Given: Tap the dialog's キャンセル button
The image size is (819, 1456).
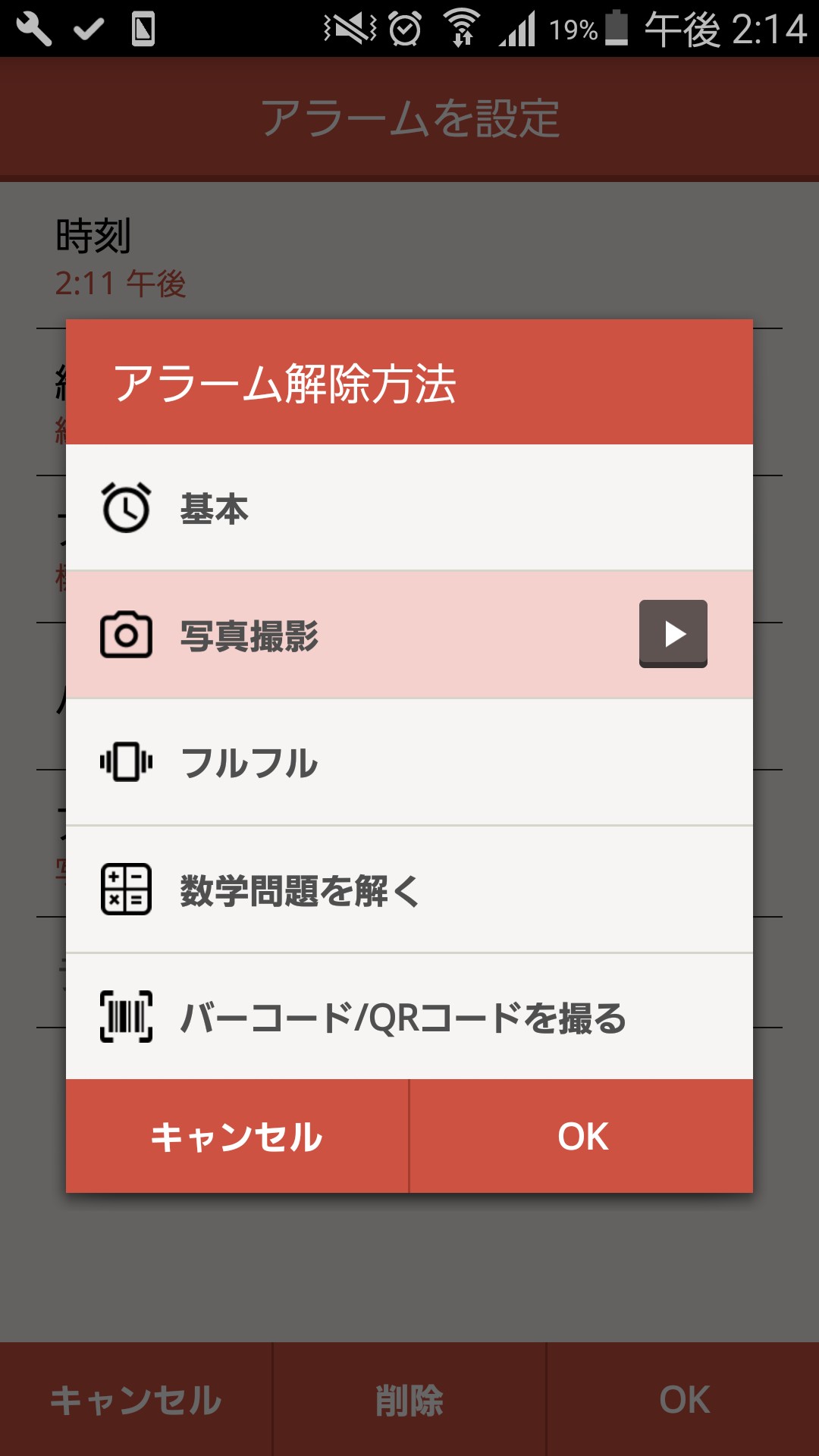Looking at the screenshot, I should click(237, 1137).
